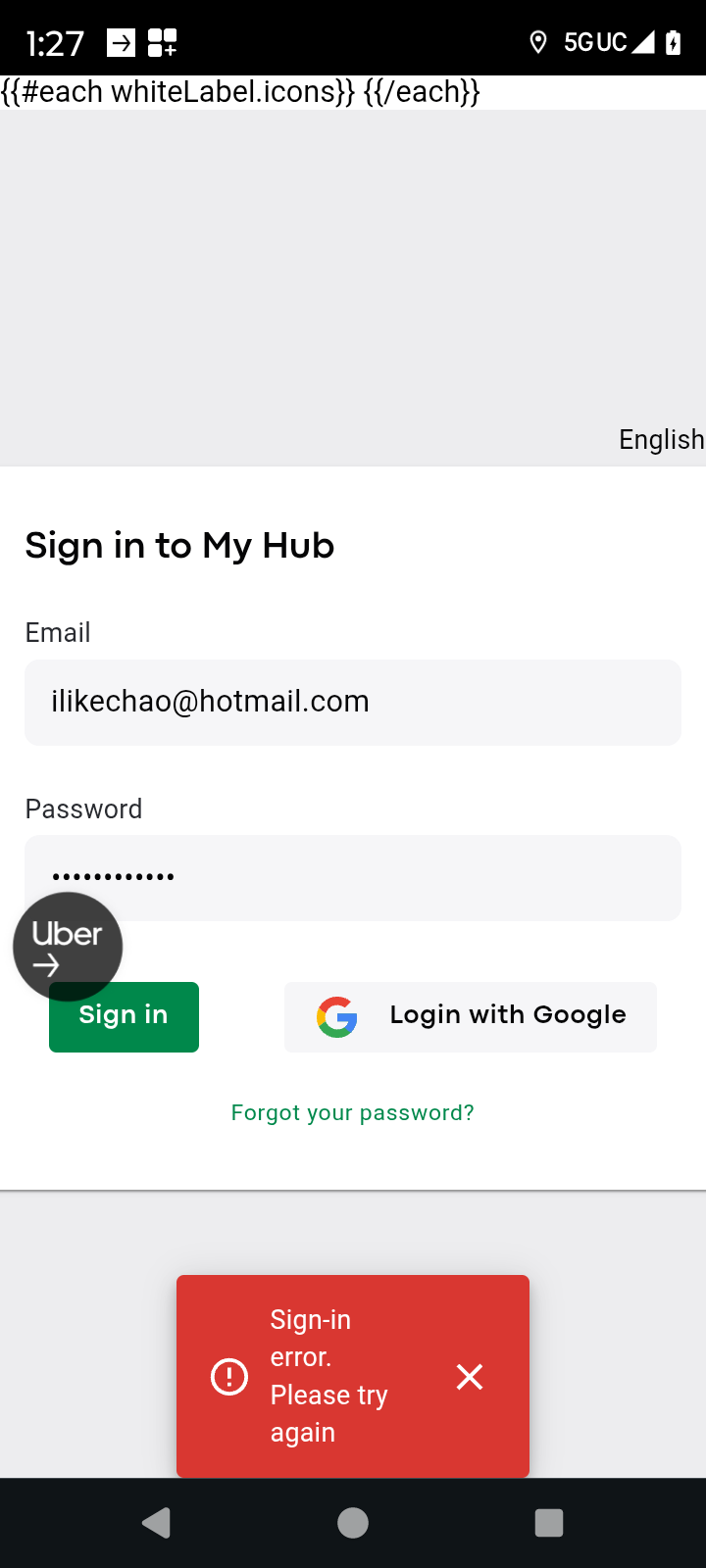
Task: Tap the floating Uber bubble
Action: point(67,945)
